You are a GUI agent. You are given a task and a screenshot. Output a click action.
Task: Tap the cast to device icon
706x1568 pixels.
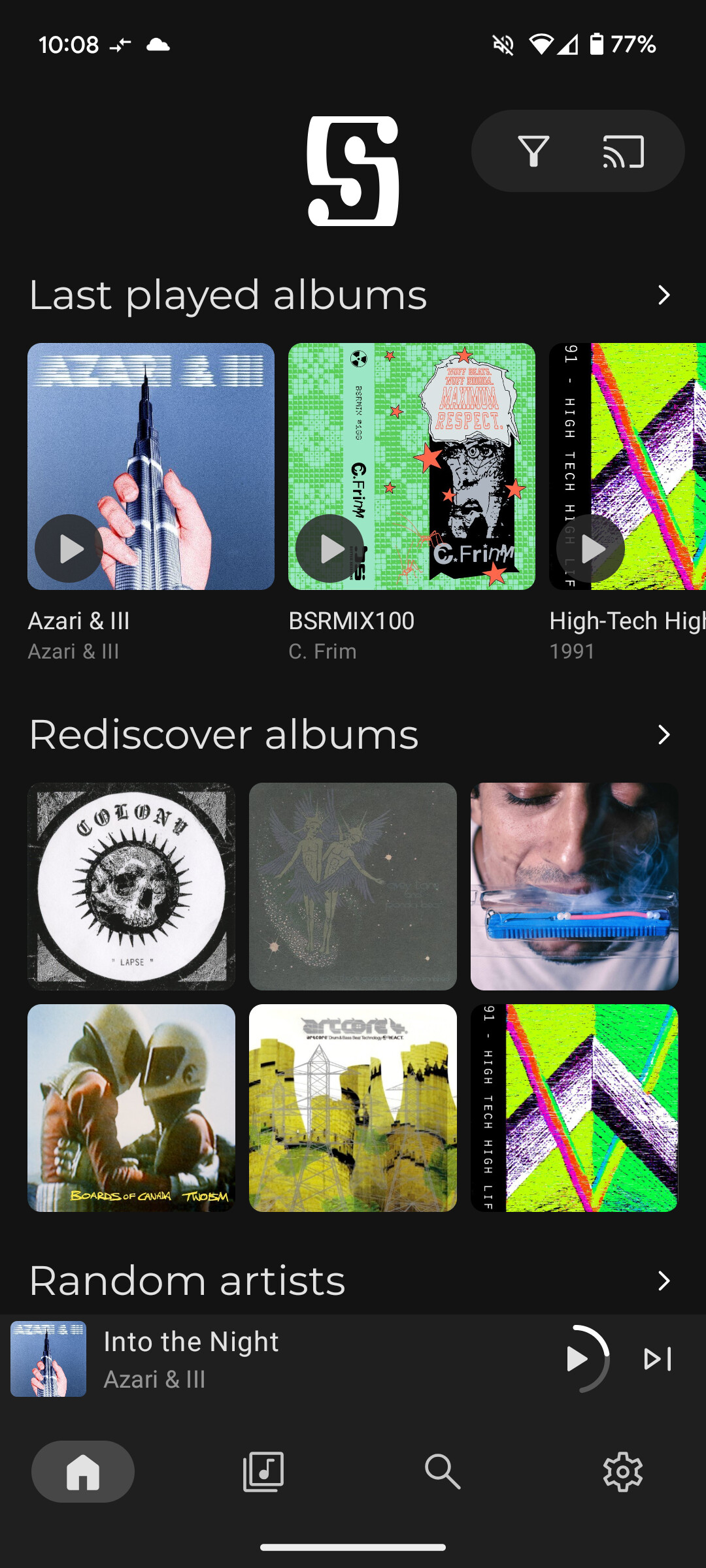click(x=623, y=152)
